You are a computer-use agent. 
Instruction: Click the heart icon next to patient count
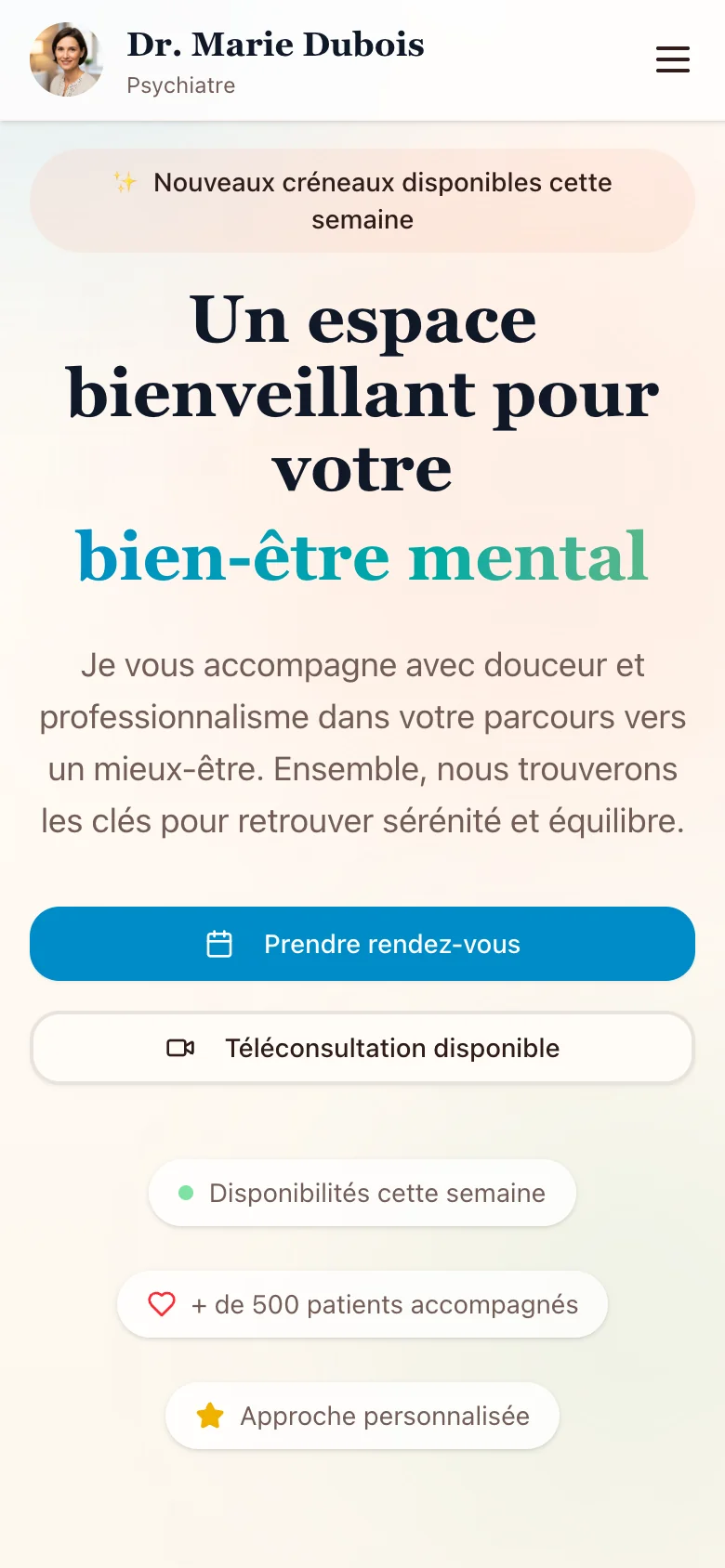pyautogui.click(x=162, y=1304)
